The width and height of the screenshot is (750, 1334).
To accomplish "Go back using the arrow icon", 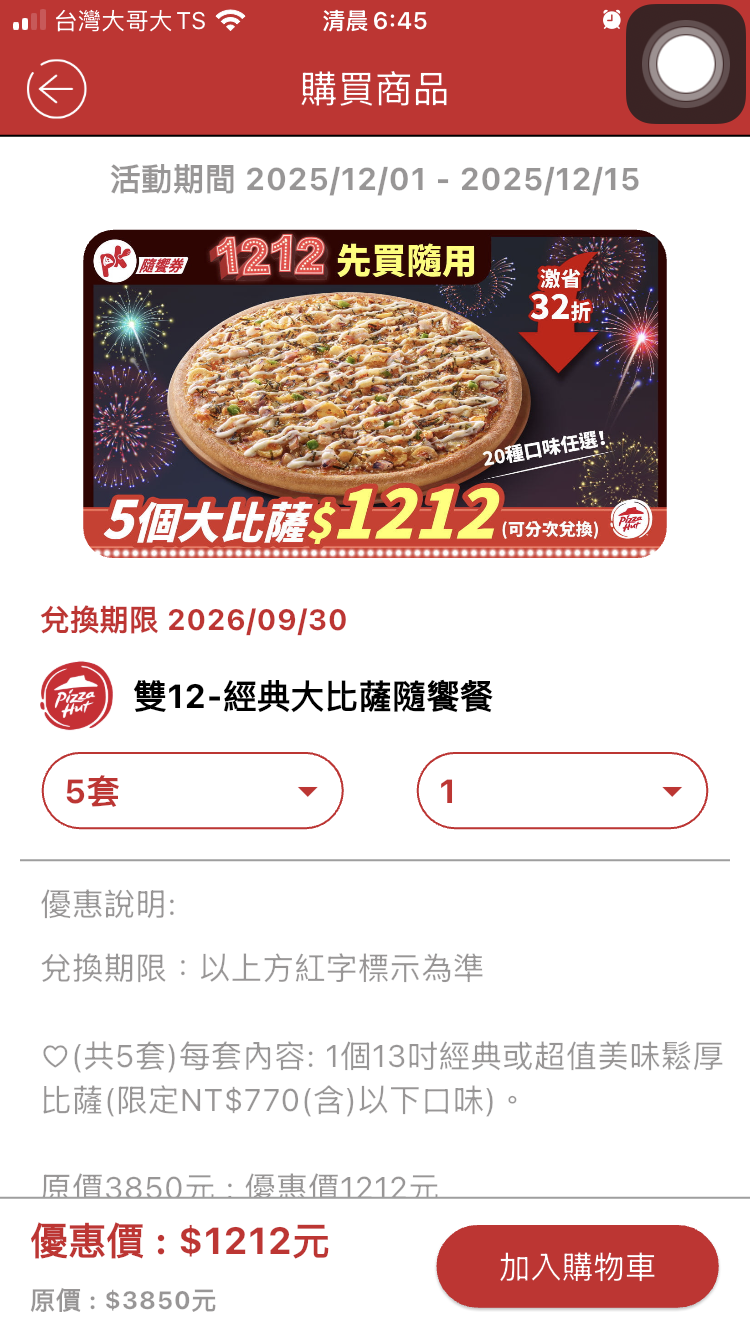I will [56, 89].
